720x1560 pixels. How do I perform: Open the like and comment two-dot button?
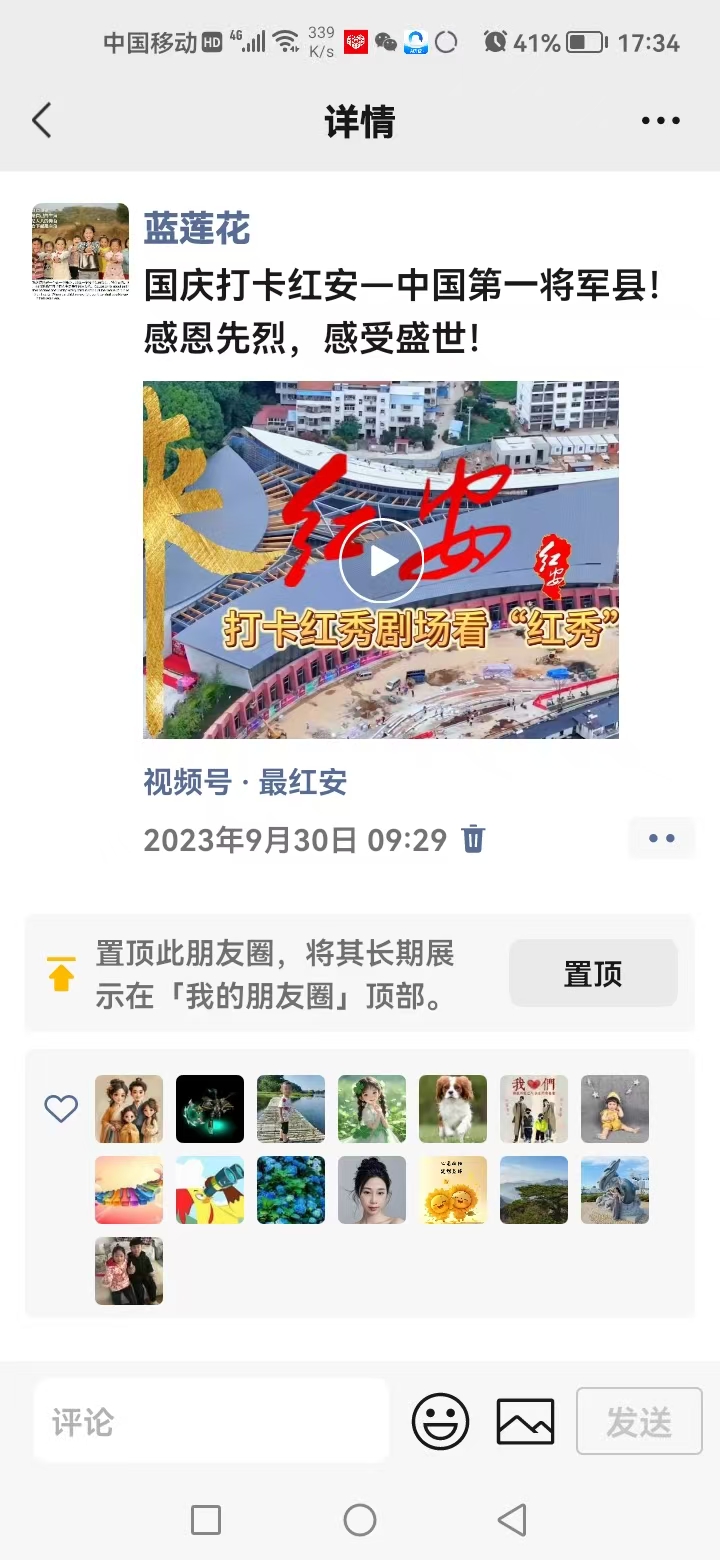(x=661, y=839)
